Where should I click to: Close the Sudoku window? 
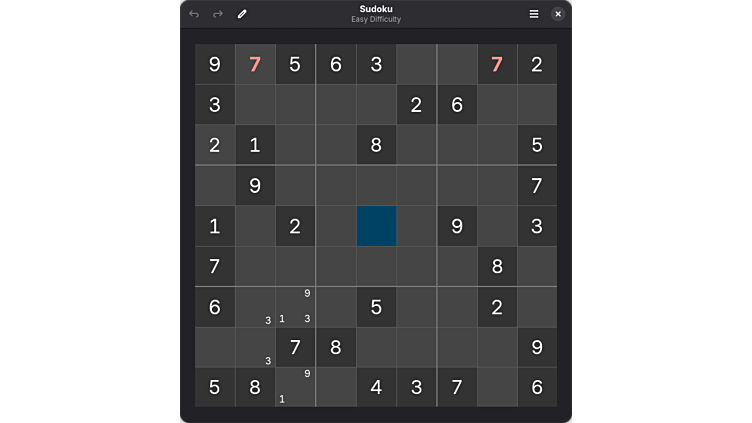point(558,14)
